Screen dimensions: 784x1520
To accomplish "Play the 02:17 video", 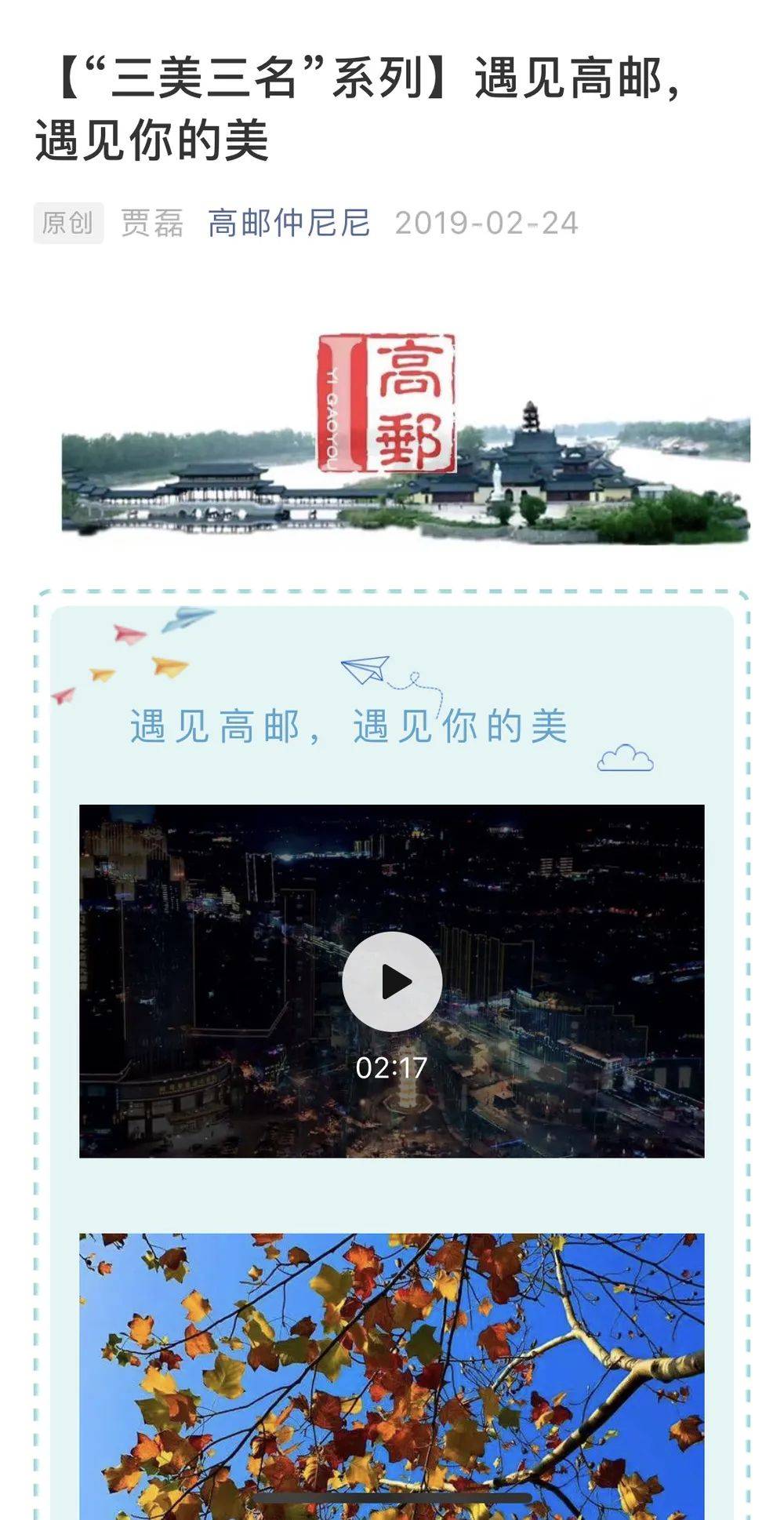I will (x=392, y=981).
